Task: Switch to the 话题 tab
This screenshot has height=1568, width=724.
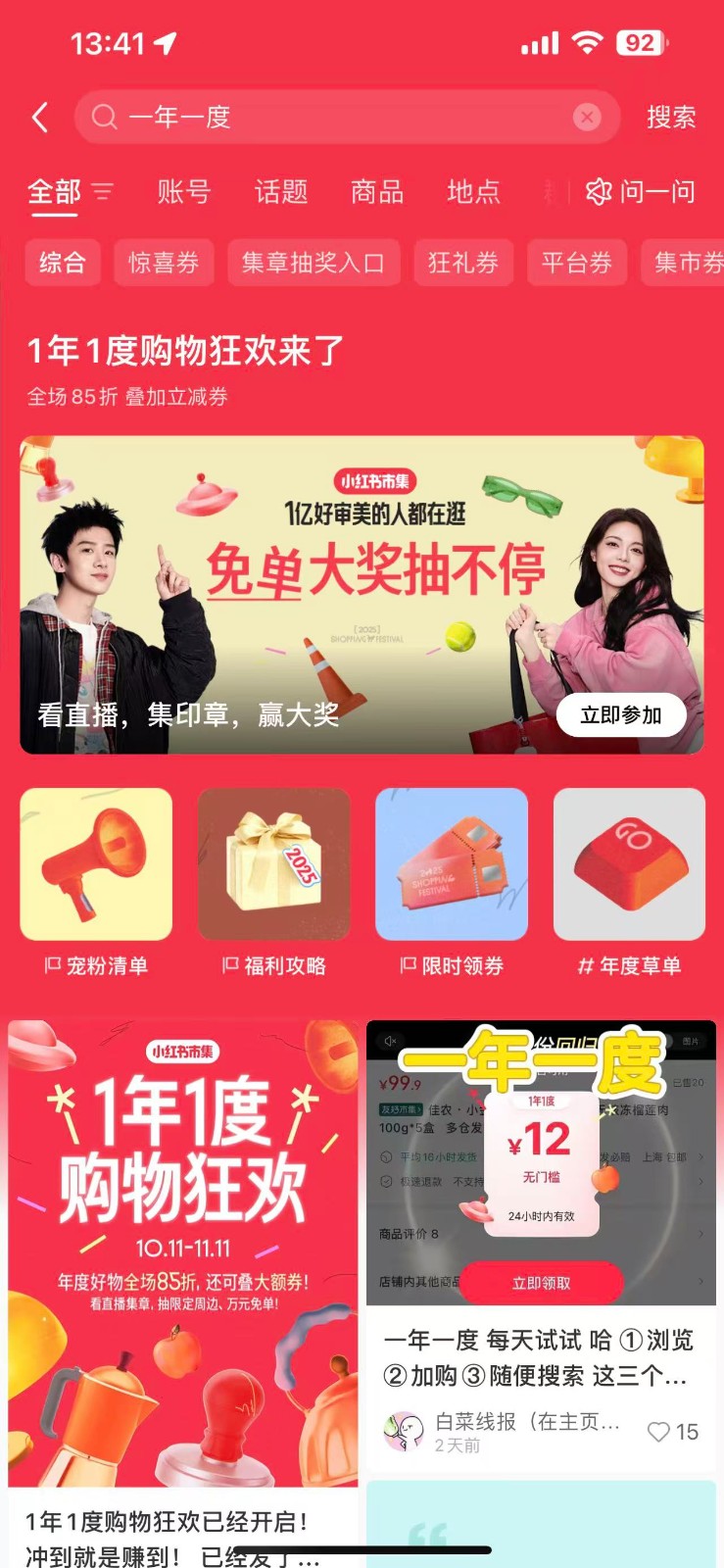Action: click(281, 191)
